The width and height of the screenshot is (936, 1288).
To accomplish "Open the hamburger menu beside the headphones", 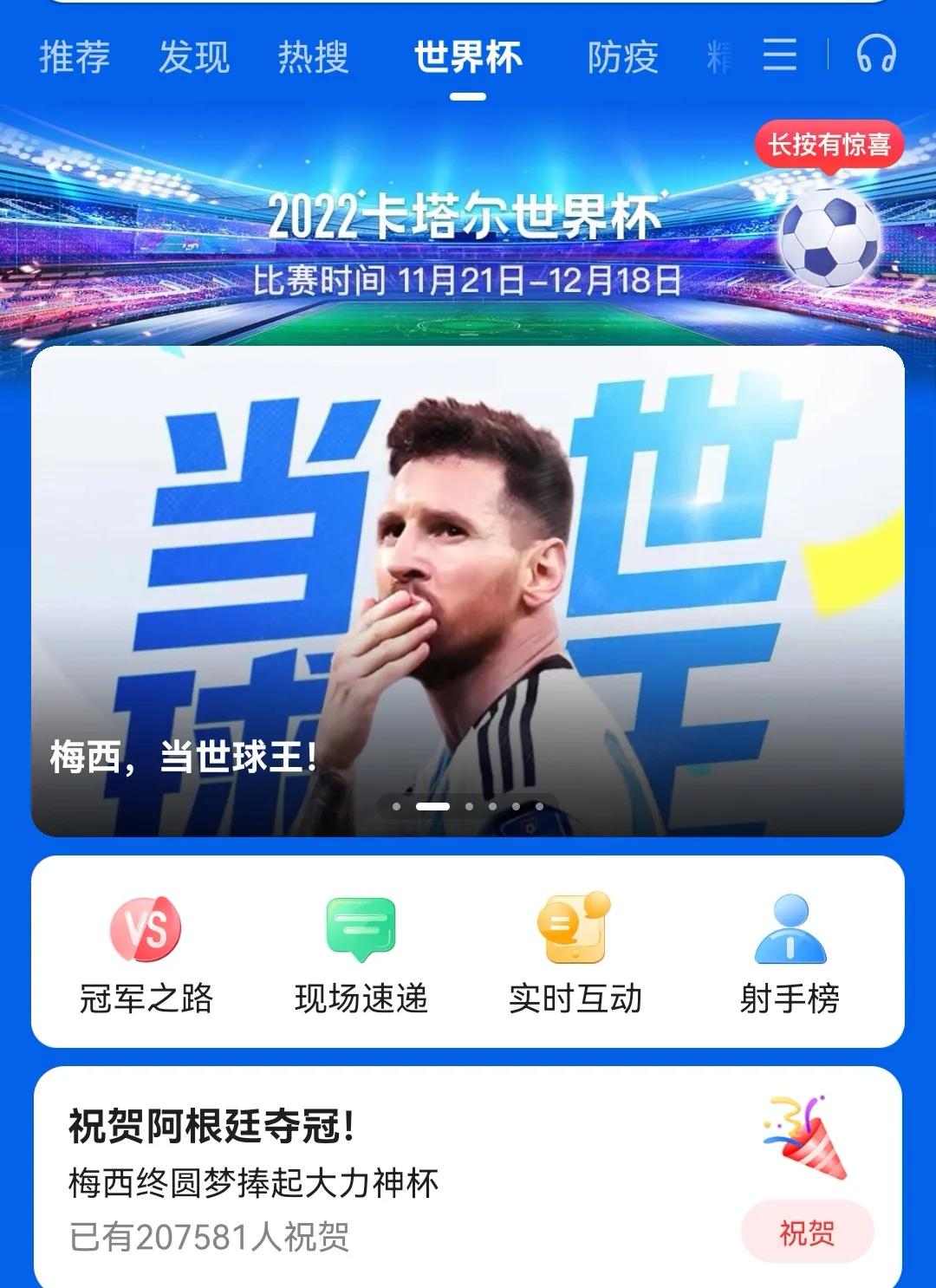I will pos(777,55).
